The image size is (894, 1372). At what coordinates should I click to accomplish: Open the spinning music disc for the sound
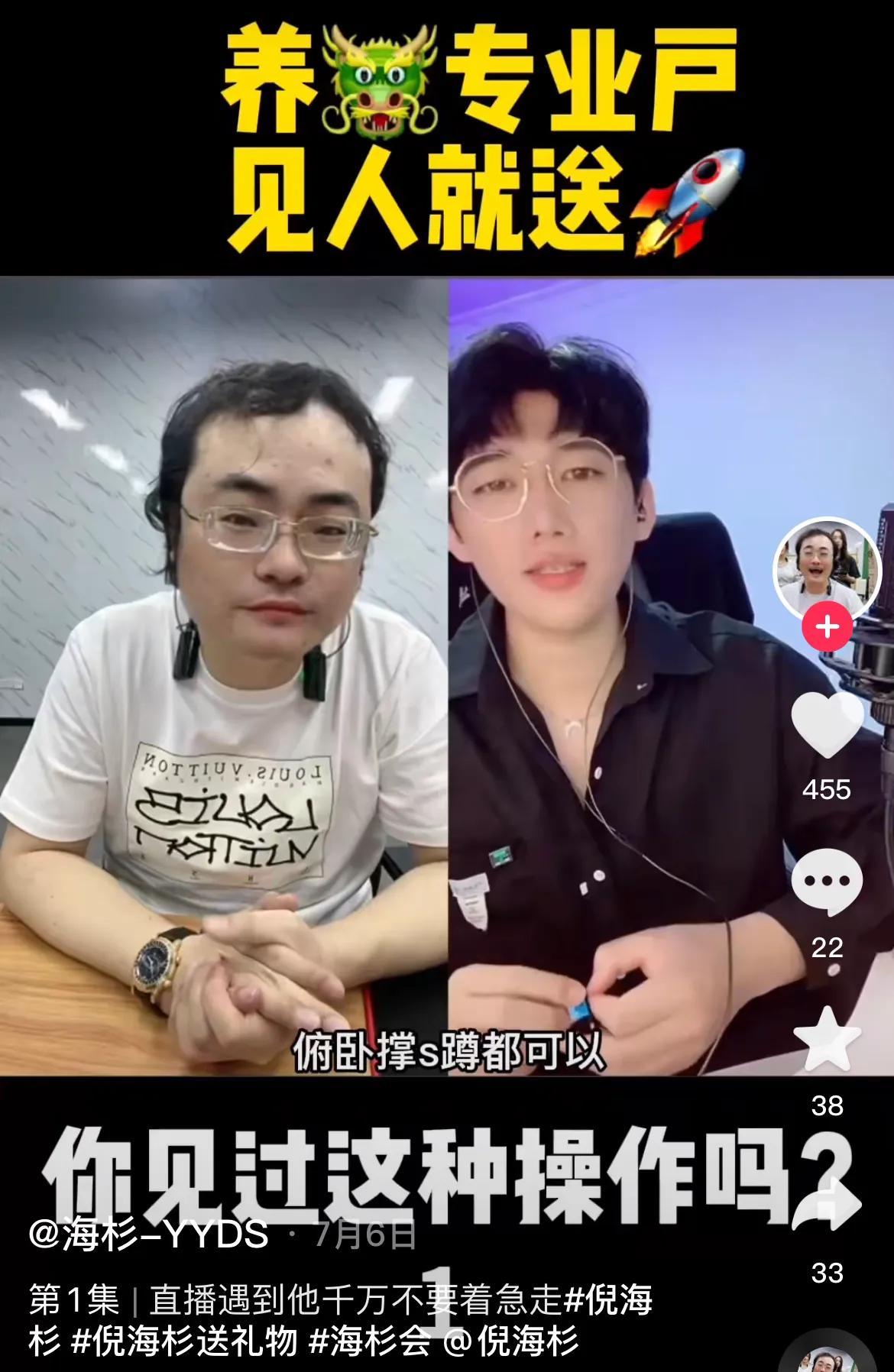(827, 1356)
